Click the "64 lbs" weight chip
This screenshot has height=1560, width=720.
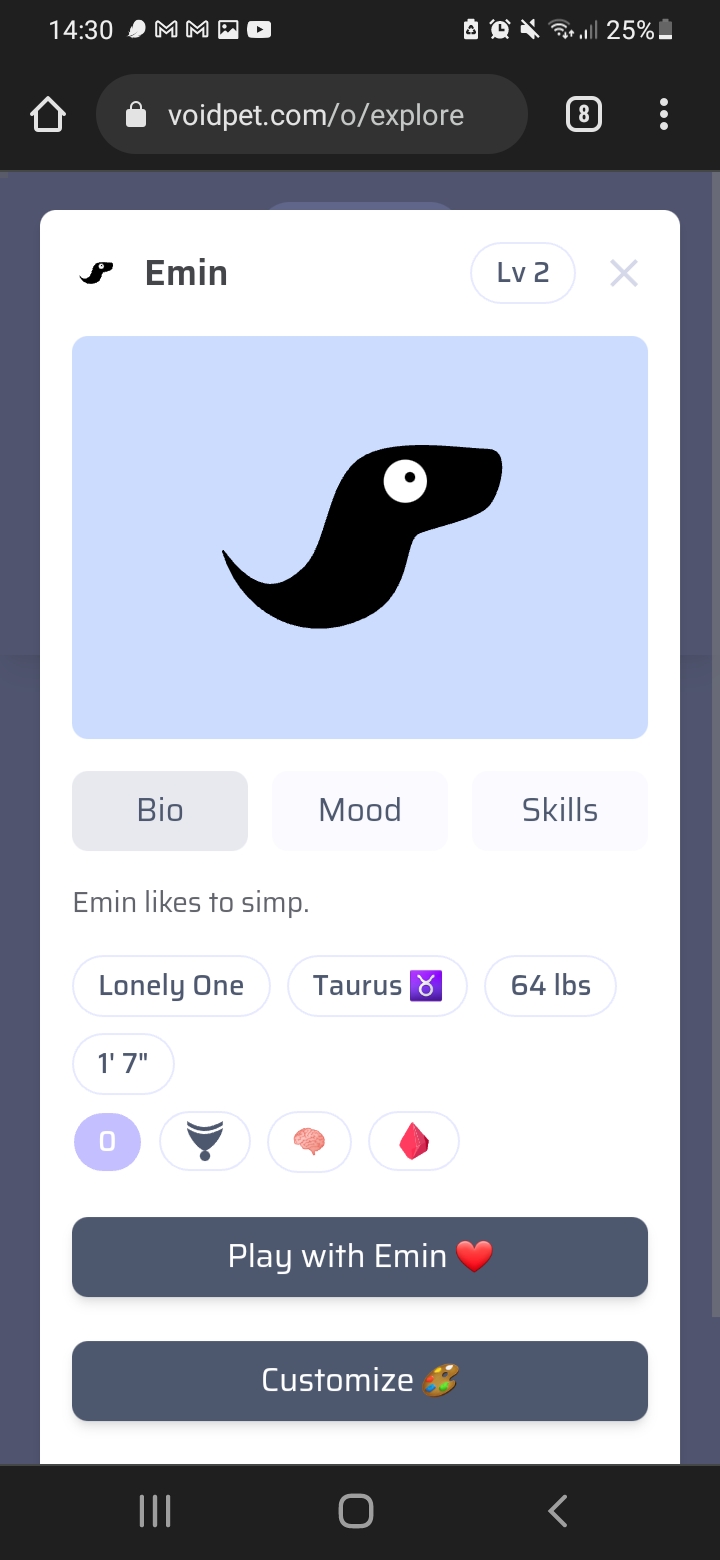coord(550,985)
